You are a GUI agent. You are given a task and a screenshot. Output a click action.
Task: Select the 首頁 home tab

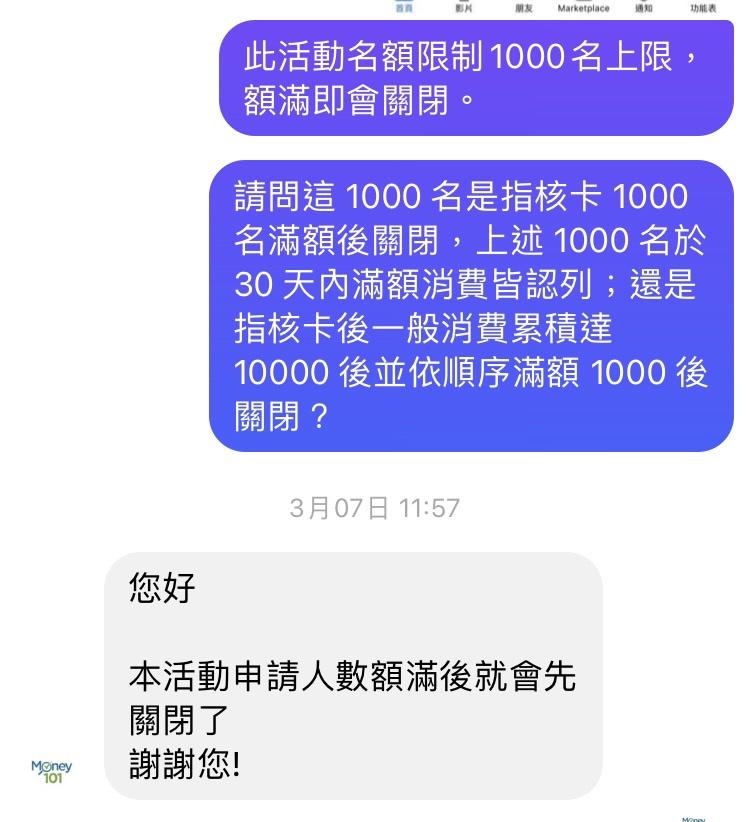403,7
